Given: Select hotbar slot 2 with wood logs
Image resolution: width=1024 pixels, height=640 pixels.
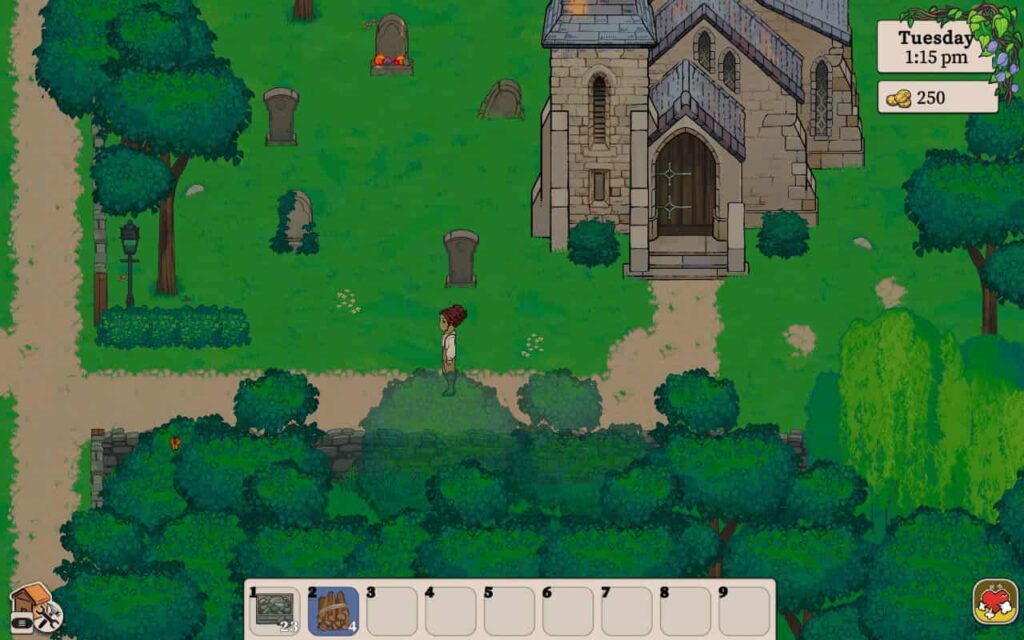Looking at the screenshot, I should pyautogui.click(x=333, y=611).
